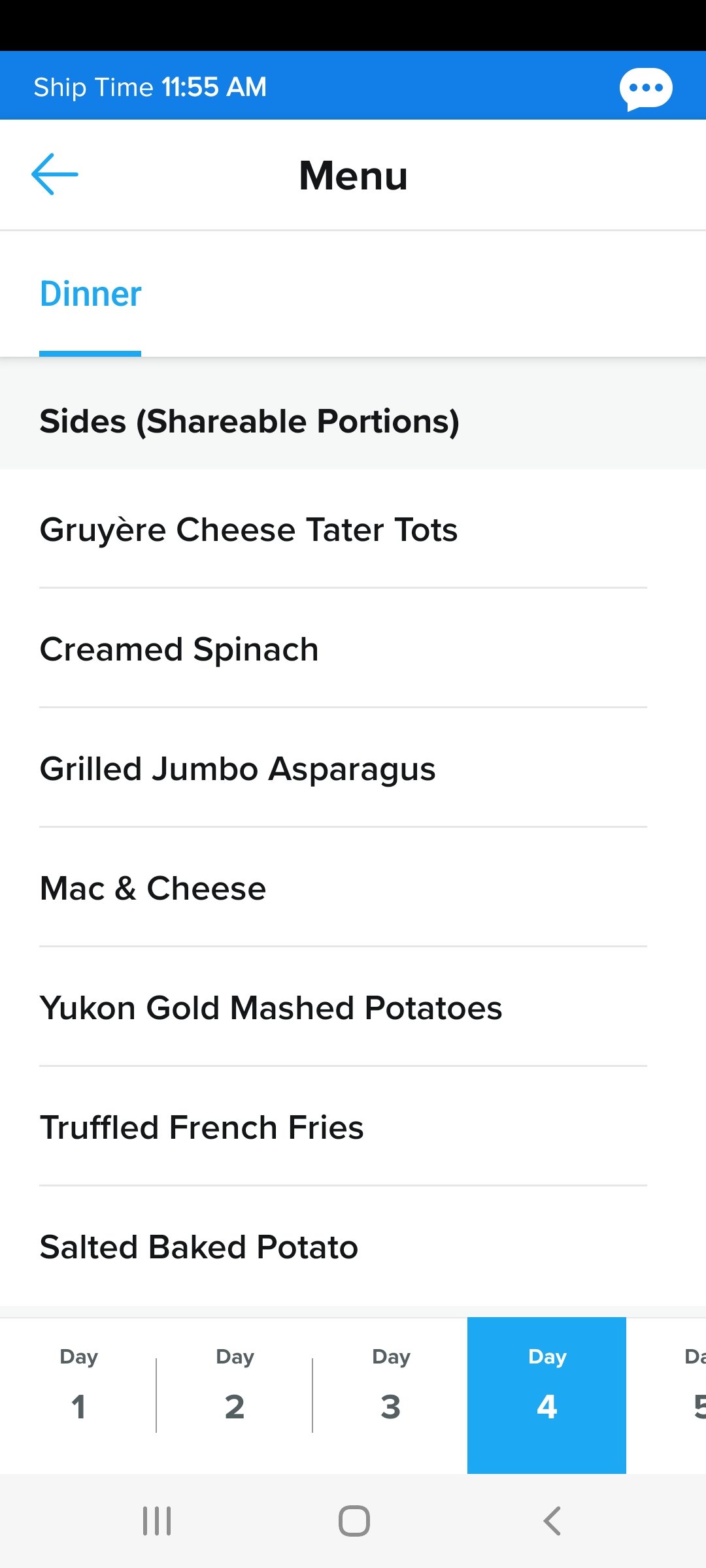Switch to Day 1 menu
706x1568 pixels.
78,1395
